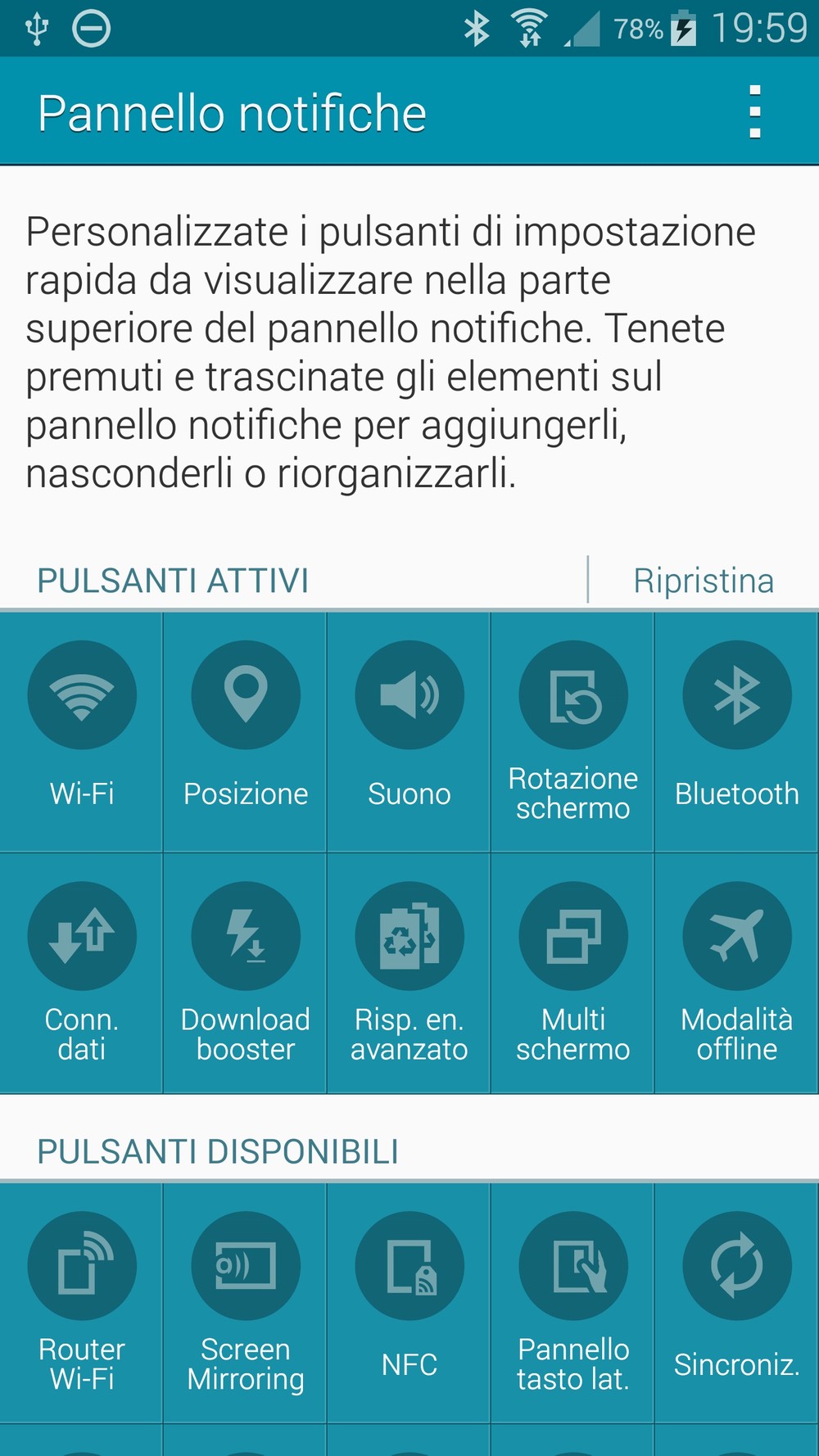The height and width of the screenshot is (1456, 819).
Task: Select the Wi-Fi quick setting button
Action: pyautogui.click(x=81, y=732)
